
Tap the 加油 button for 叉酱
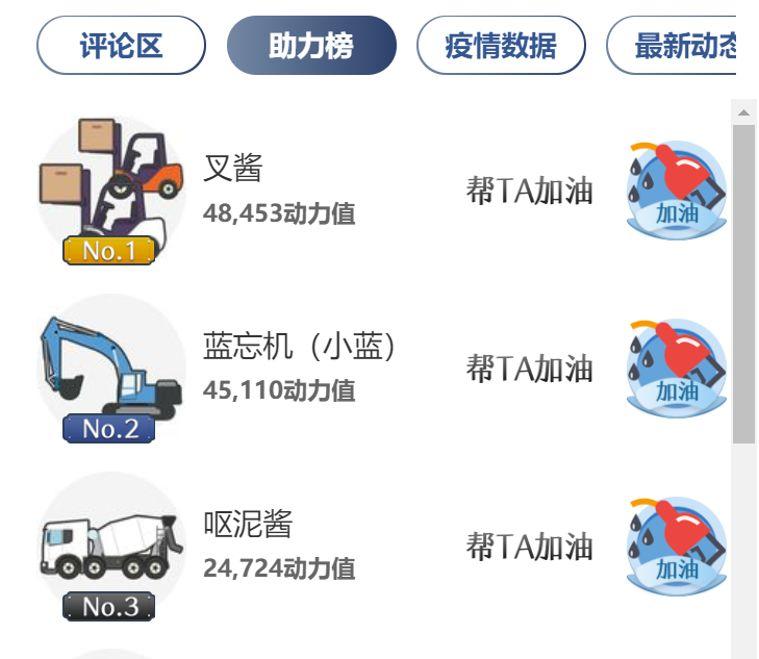pyautogui.click(x=676, y=191)
